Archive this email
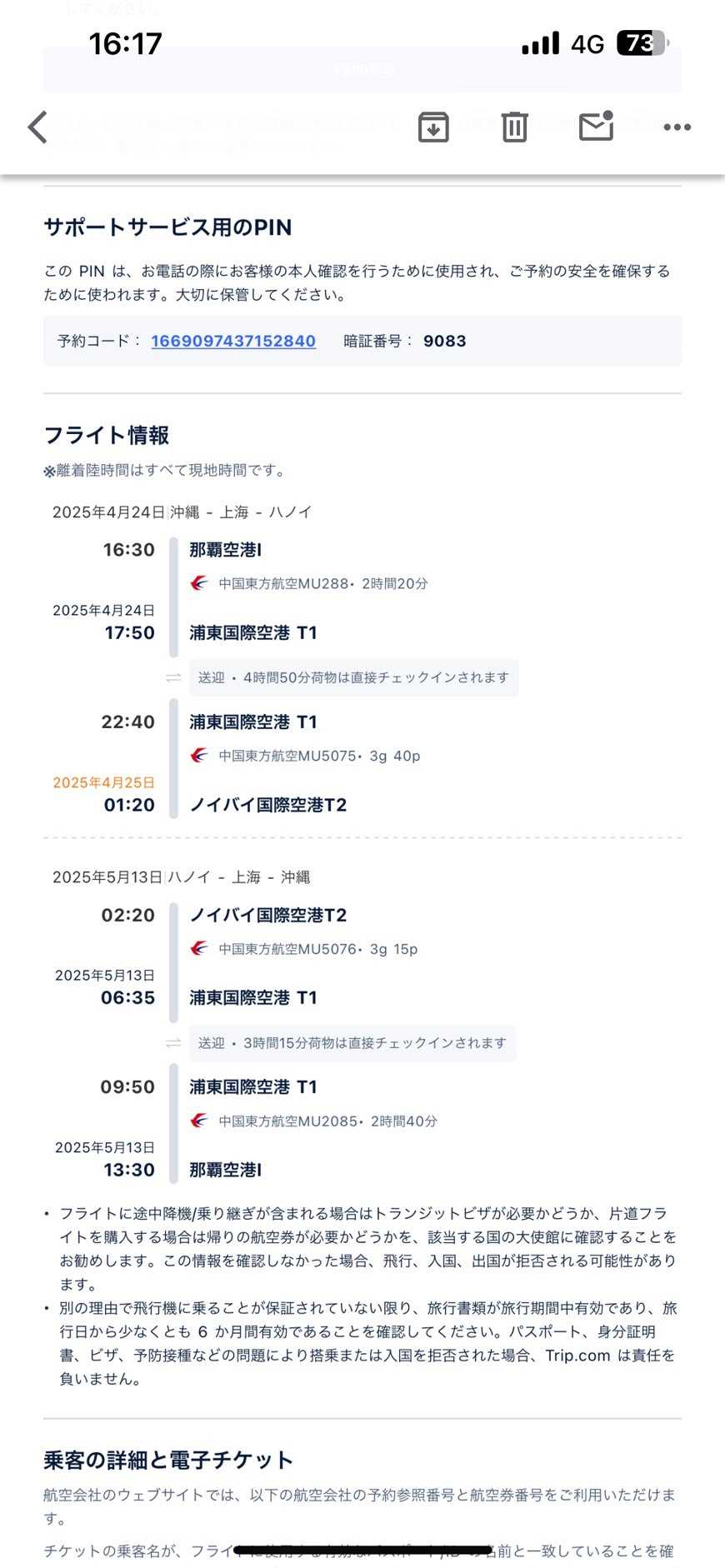 tap(433, 127)
